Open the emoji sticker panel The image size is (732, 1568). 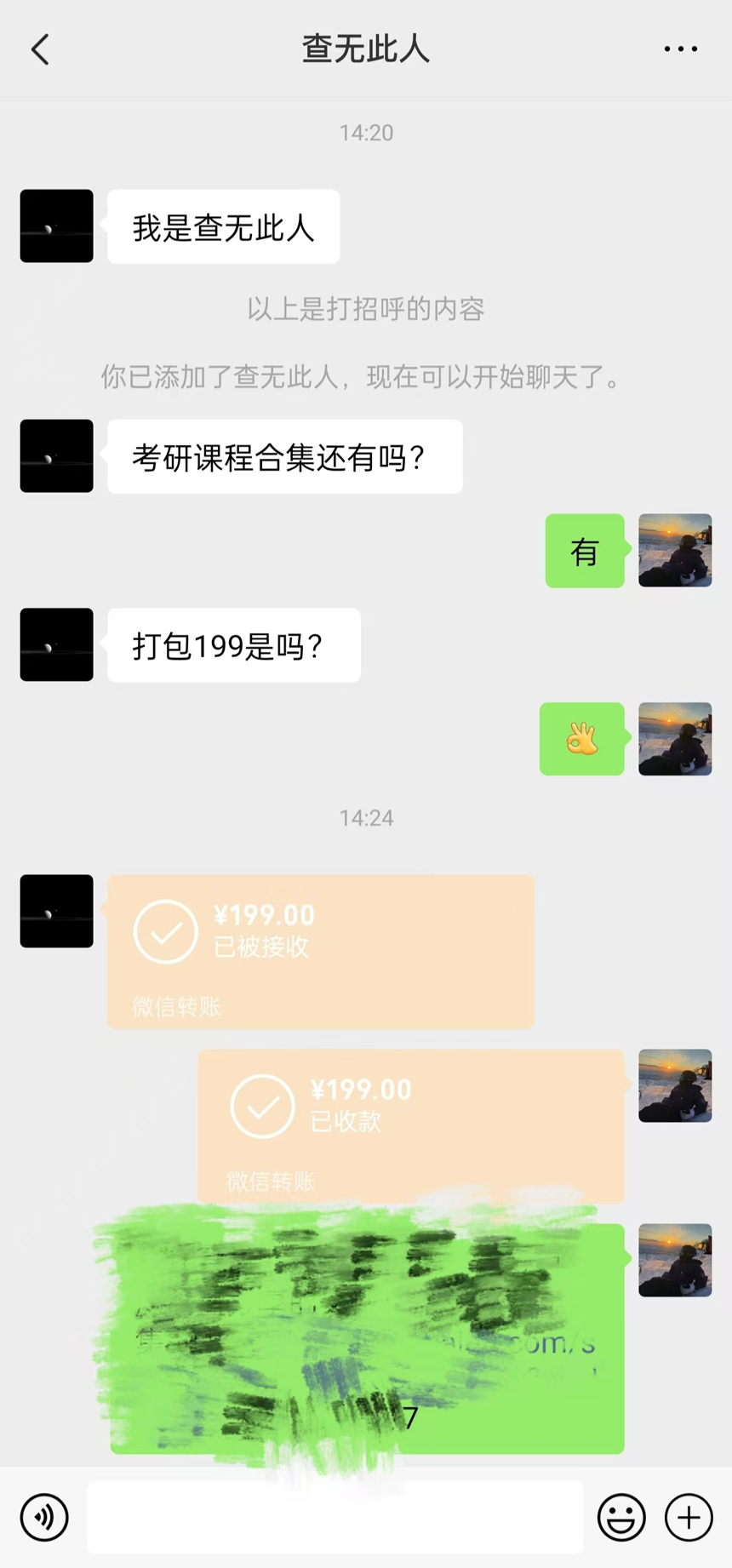click(620, 1516)
